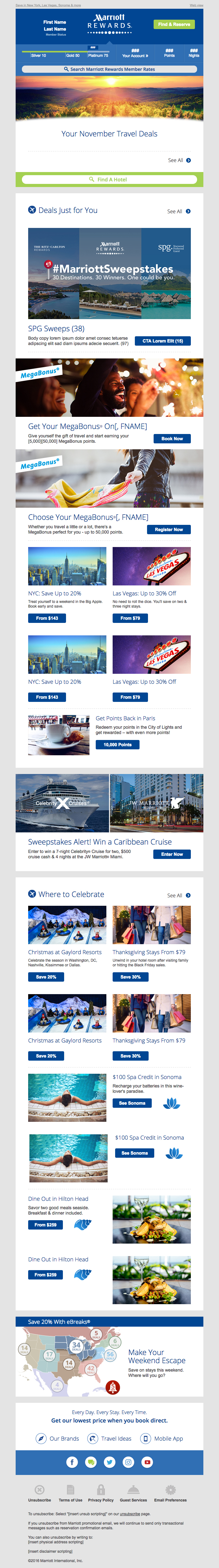Tap the CTA Lorem Elit (15) button
219x1568 pixels.
point(162,341)
